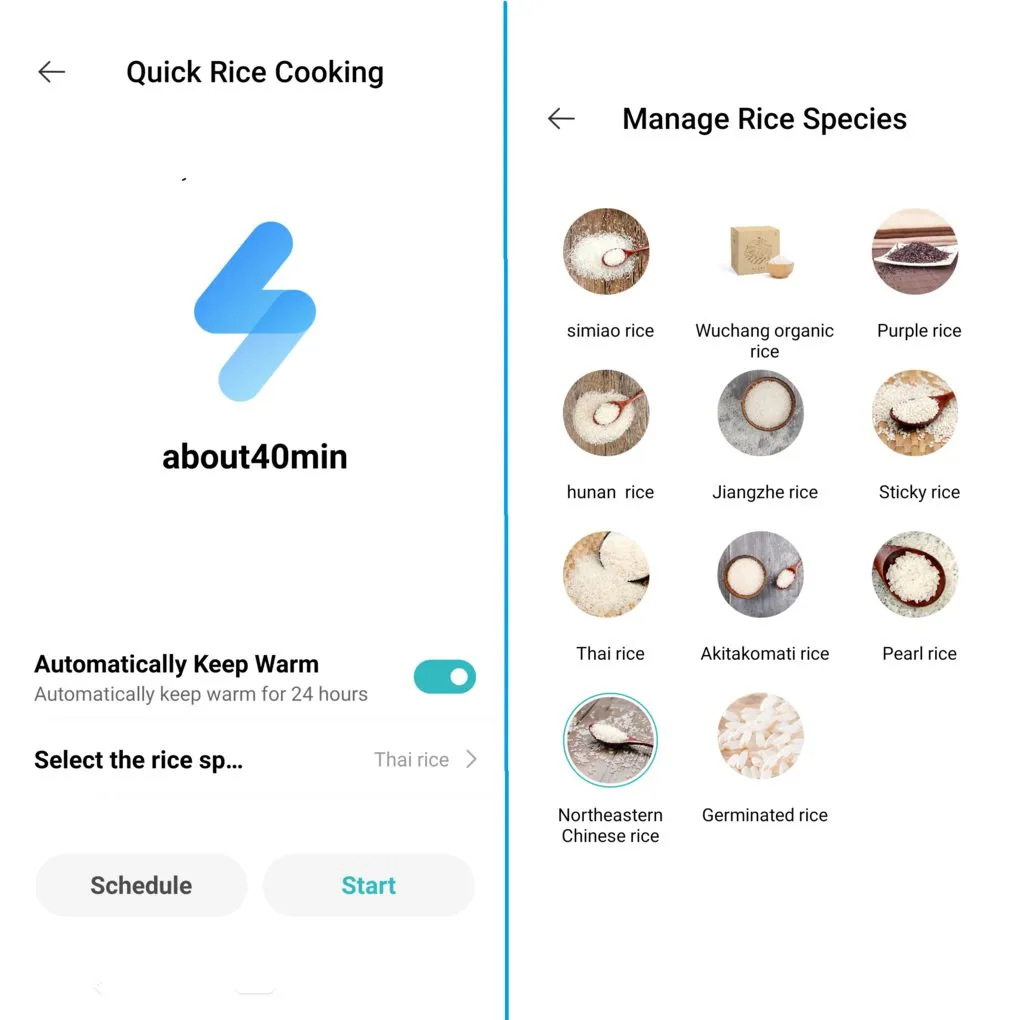1024x1020 pixels.
Task: Open Select the rice species row
Action: pyautogui.click(x=255, y=760)
